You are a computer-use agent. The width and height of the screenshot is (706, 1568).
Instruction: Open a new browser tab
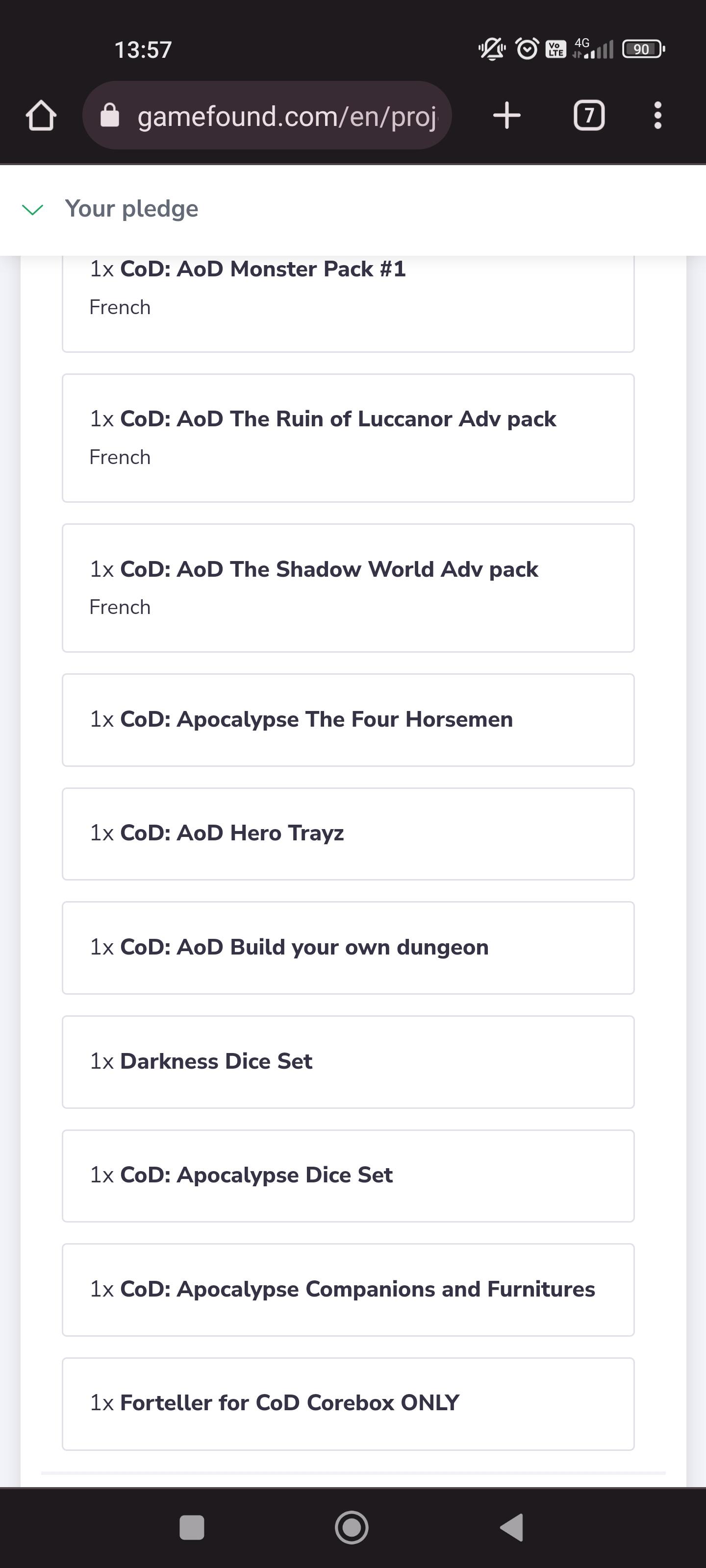(507, 116)
